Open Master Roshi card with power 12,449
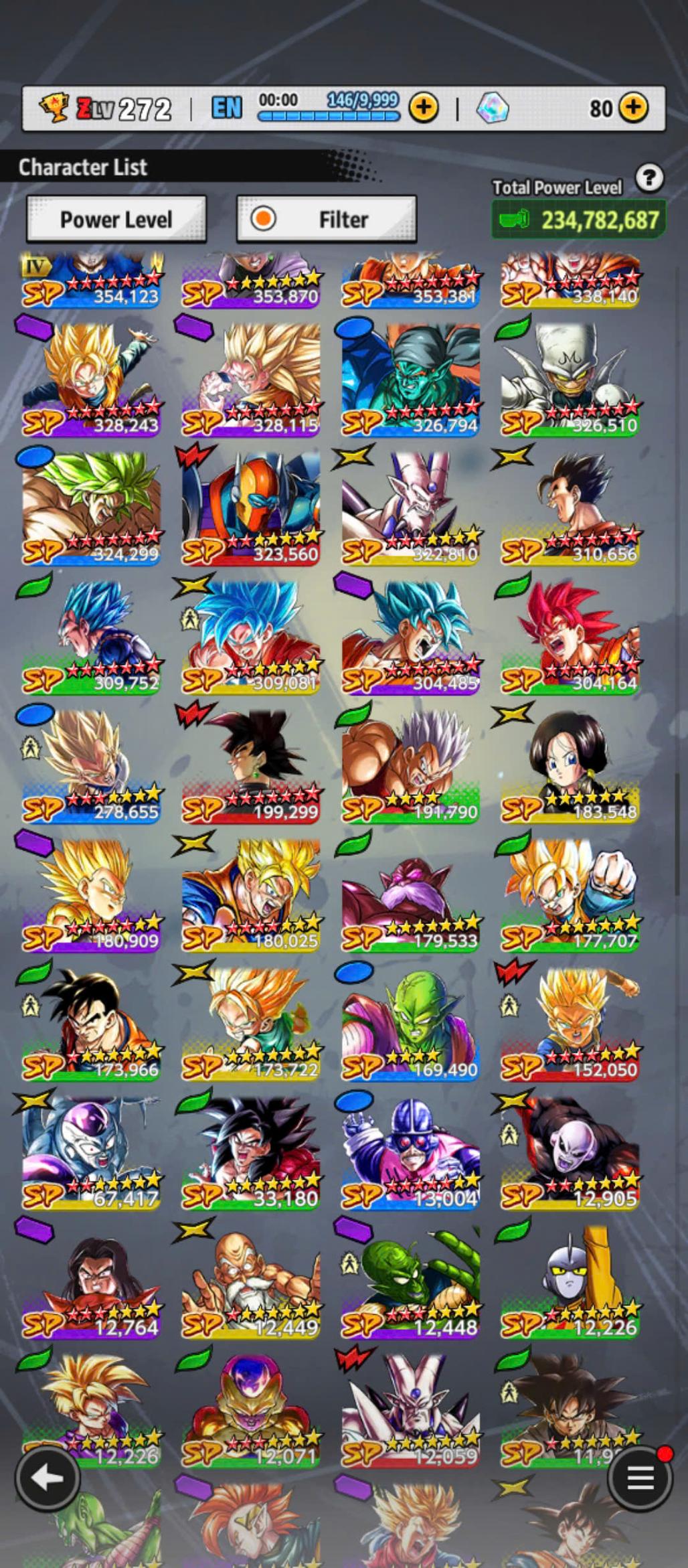The width and height of the screenshot is (688, 1568). coord(251,1281)
